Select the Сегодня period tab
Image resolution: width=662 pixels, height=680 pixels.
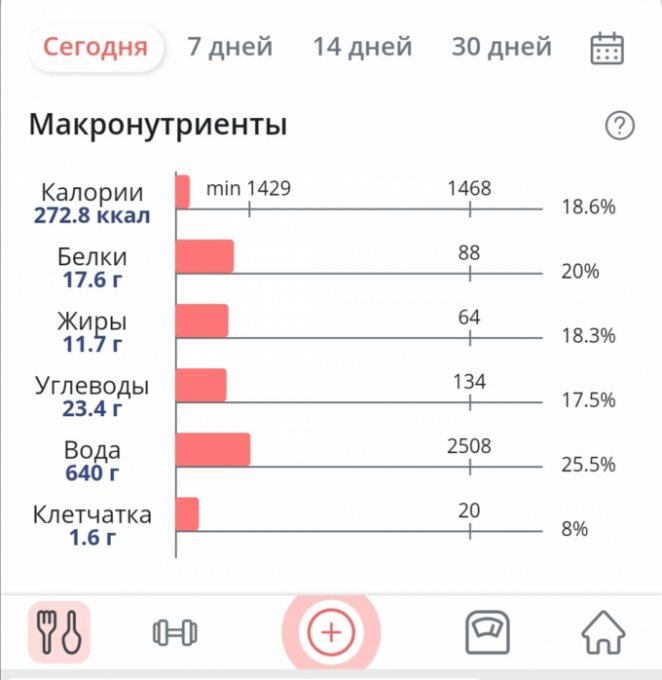point(95,47)
